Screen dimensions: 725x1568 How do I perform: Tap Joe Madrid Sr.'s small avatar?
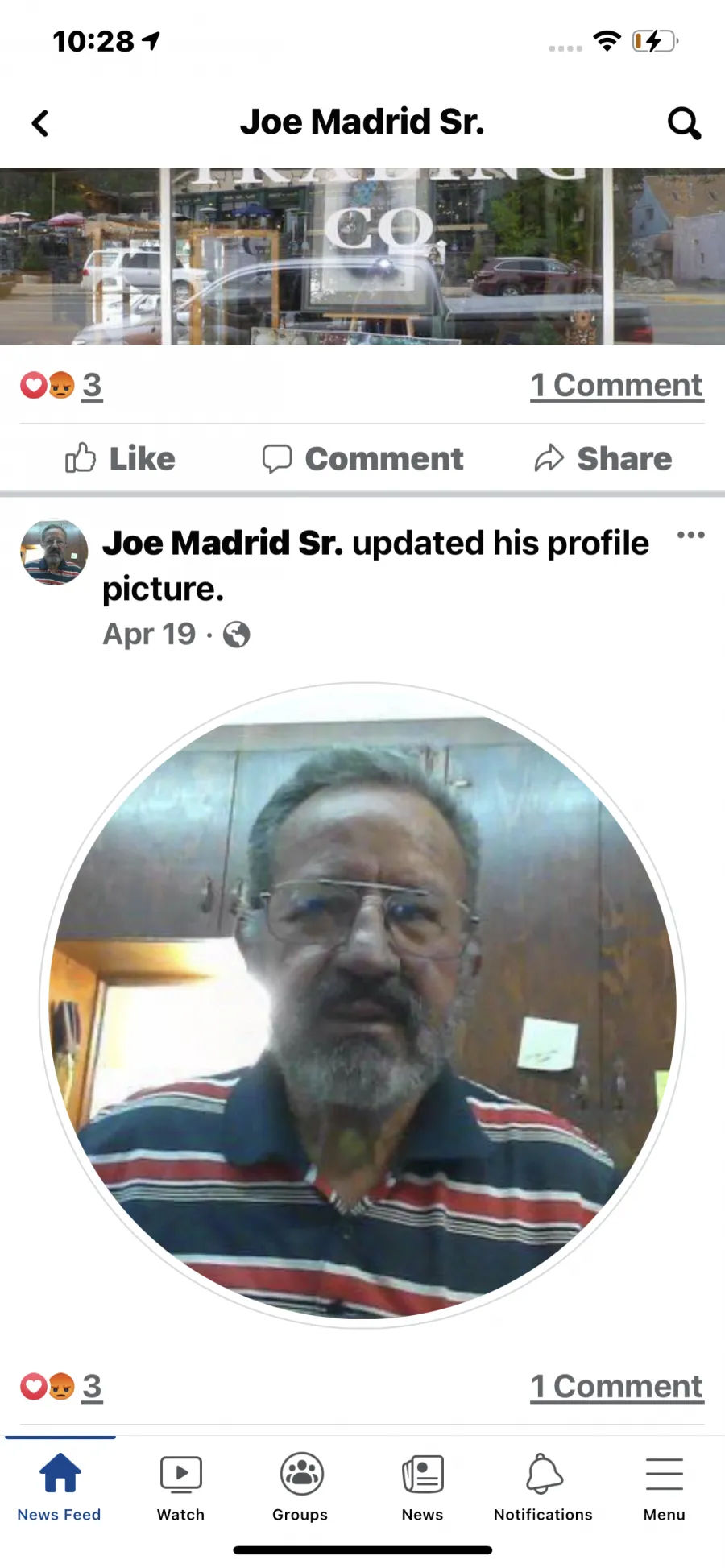54,552
